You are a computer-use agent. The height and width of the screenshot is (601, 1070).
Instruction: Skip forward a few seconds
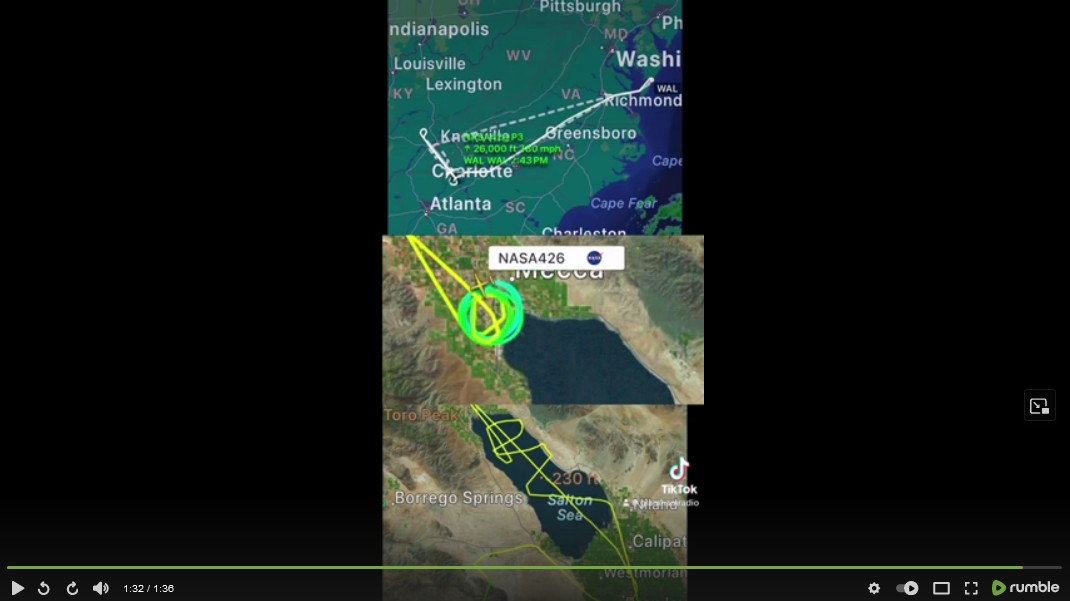click(x=72, y=588)
